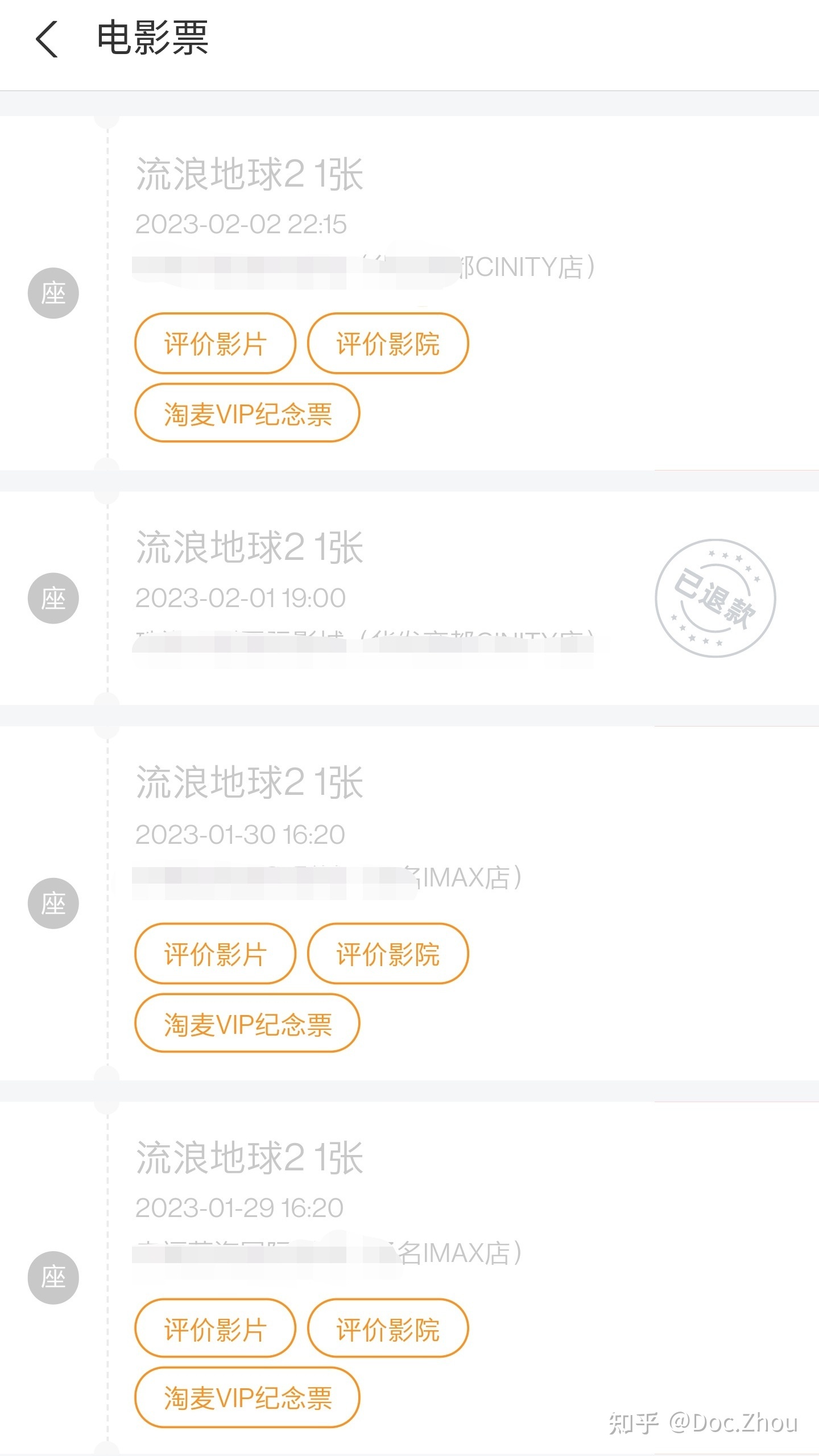The height and width of the screenshot is (1456, 819).
Task: Go back from the 电影票 page
Action: coord(47,39)
